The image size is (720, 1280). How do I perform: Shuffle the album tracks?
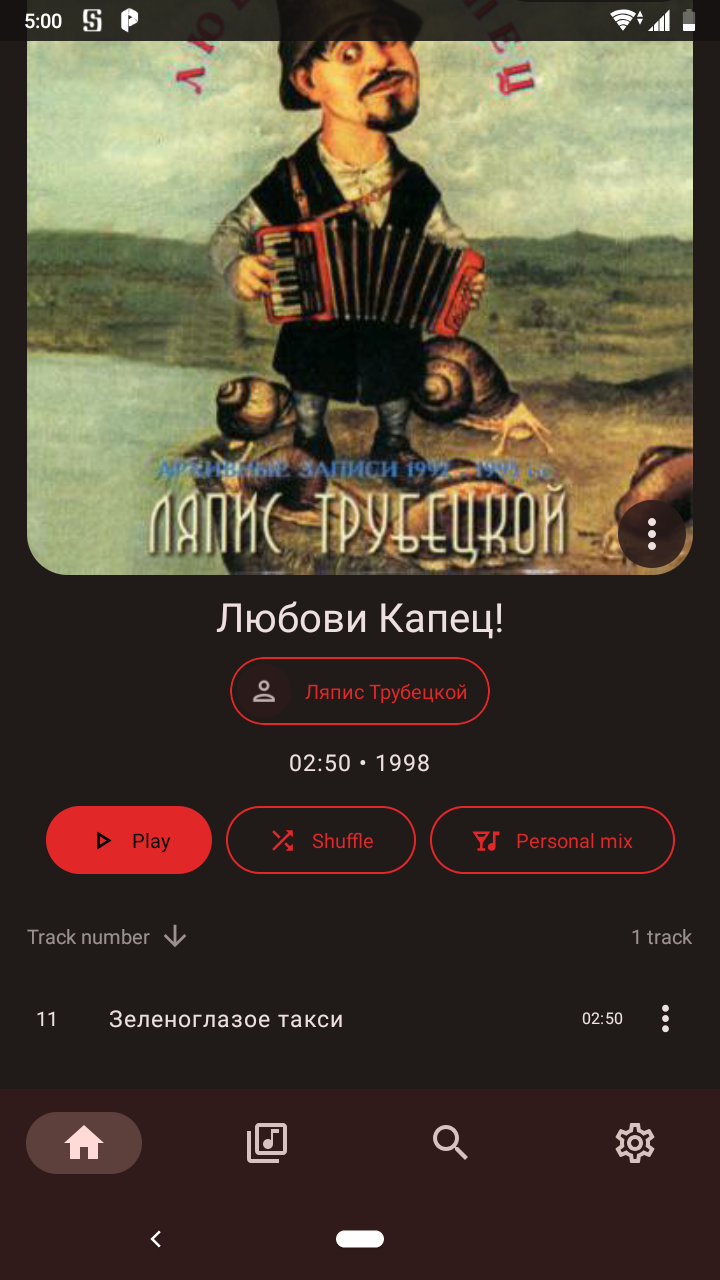coord(320,841)
